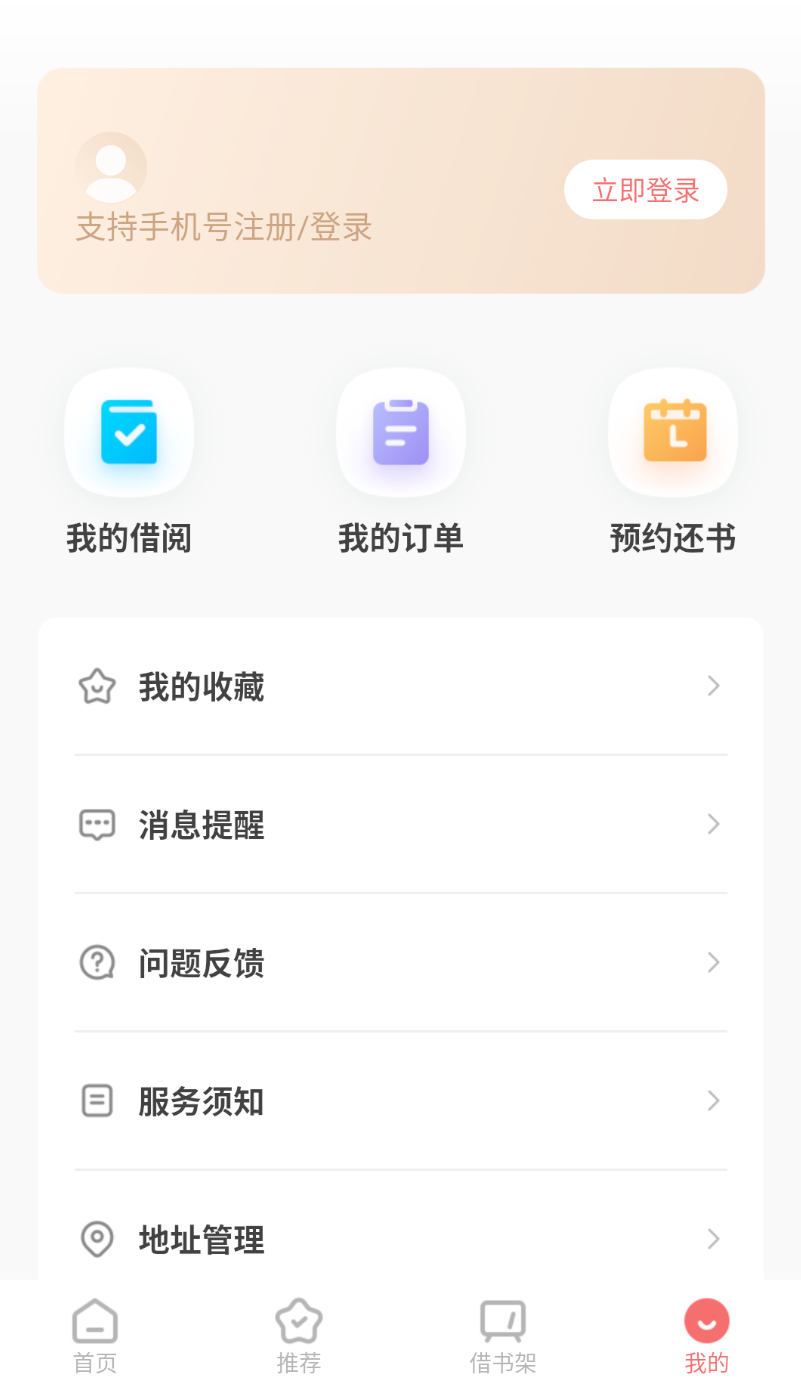Open 消息提醒 using the right arrow
Screen dimensions: 801x1381
713,824
